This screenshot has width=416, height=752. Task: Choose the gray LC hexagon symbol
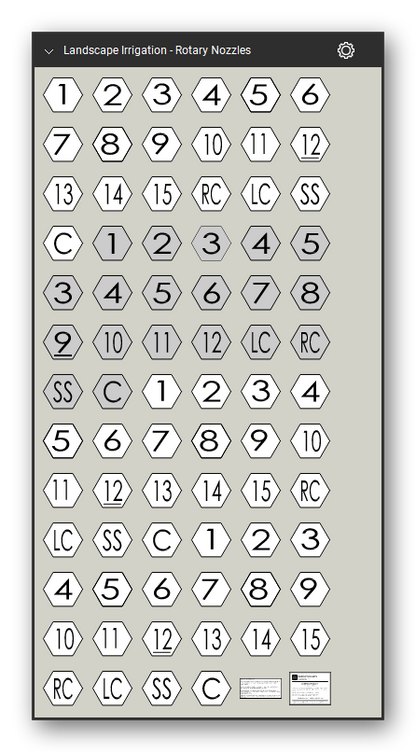(x=261, y=342)
